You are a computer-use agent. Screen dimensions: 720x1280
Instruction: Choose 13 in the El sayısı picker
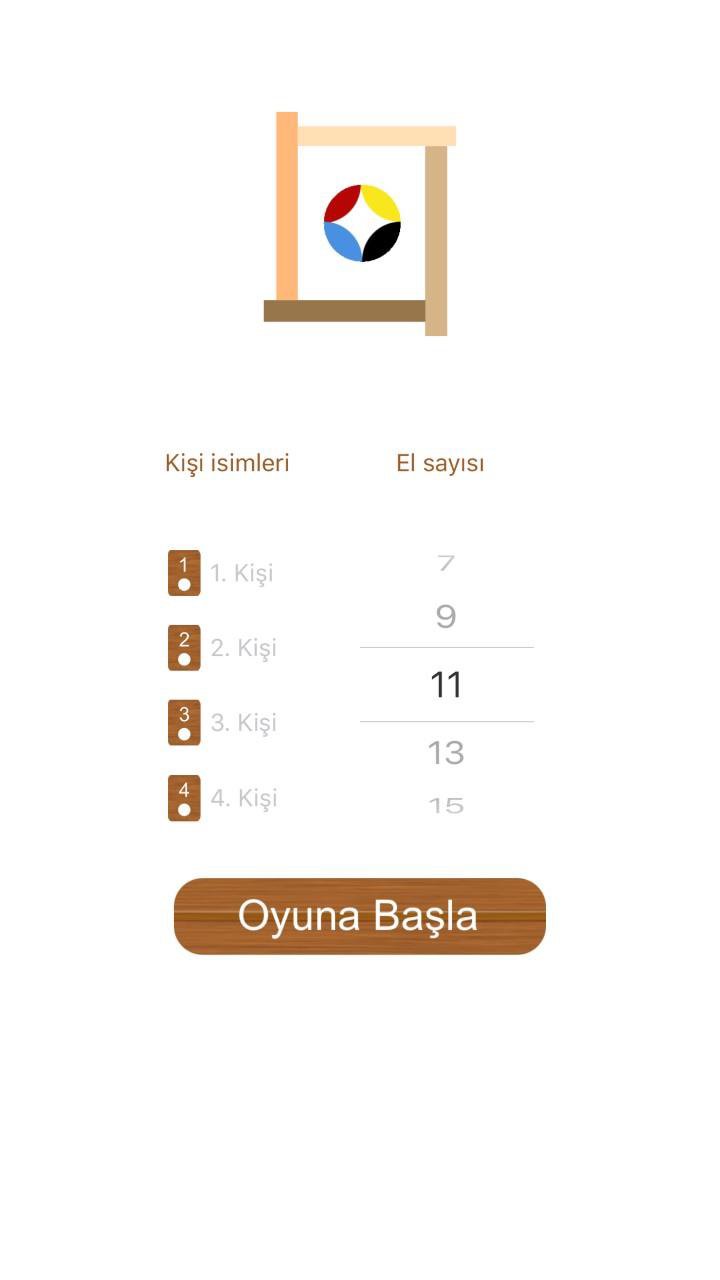click(x=446, y=752)
